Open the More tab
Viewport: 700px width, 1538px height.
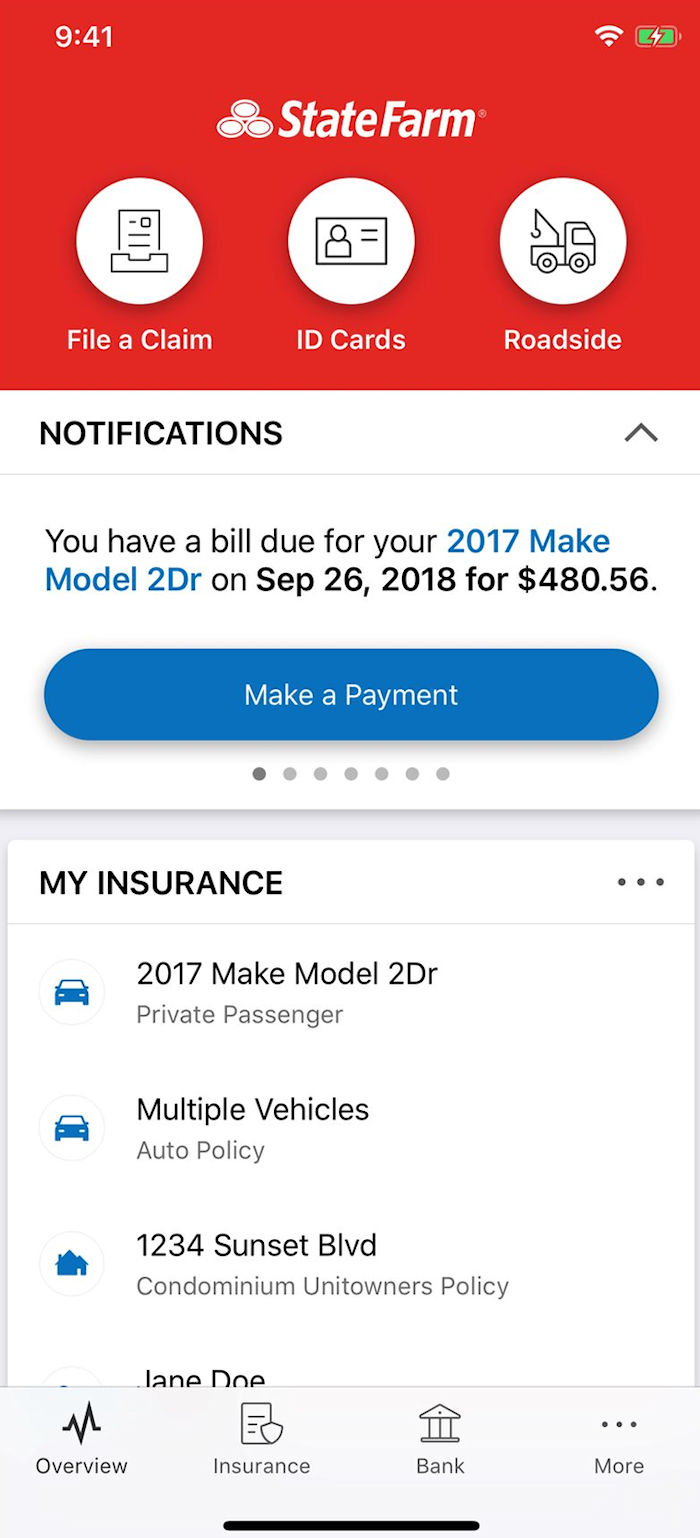tap(619, 1440)
